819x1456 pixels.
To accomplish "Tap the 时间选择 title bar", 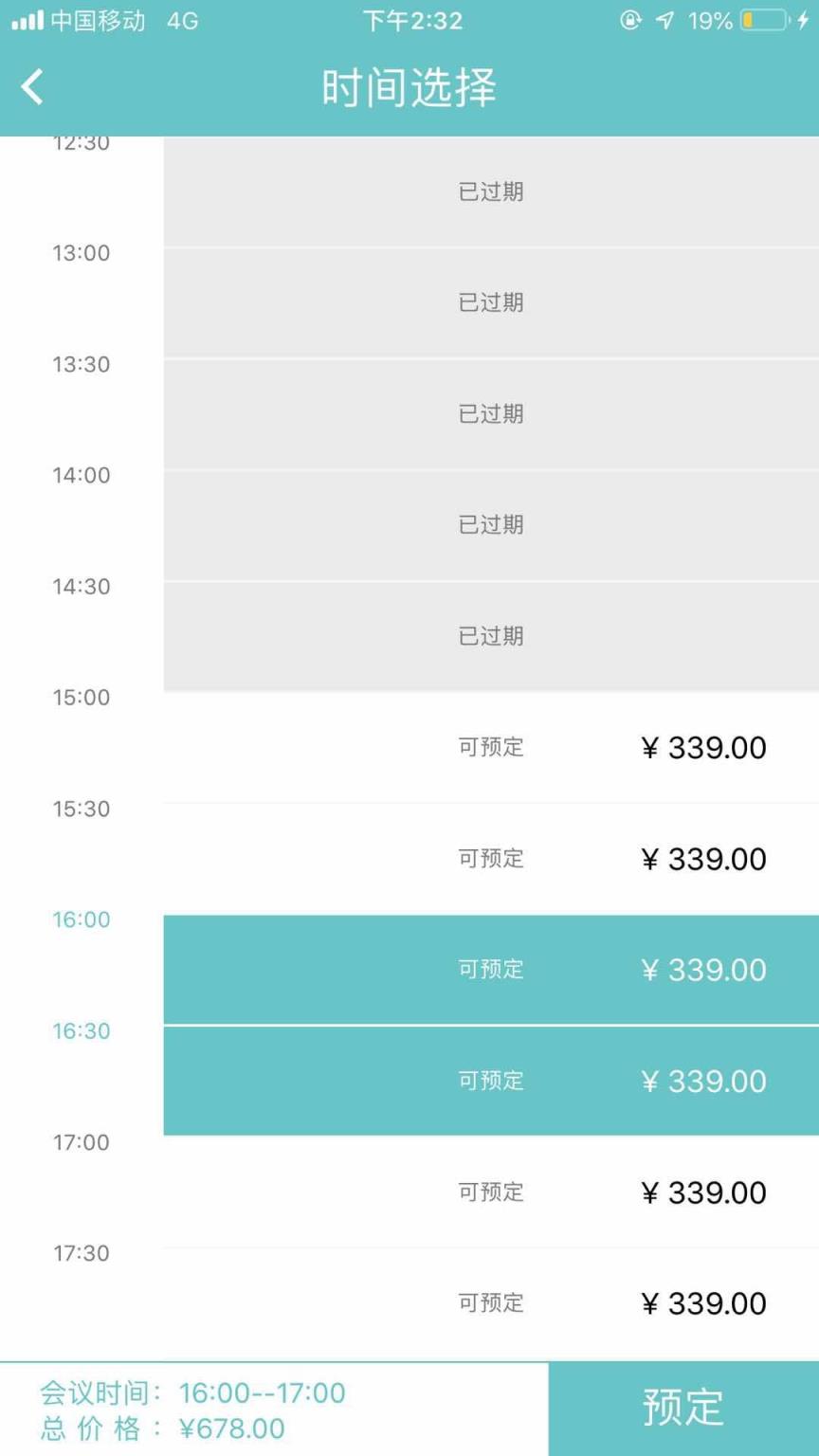I will (x=409, y=86).
